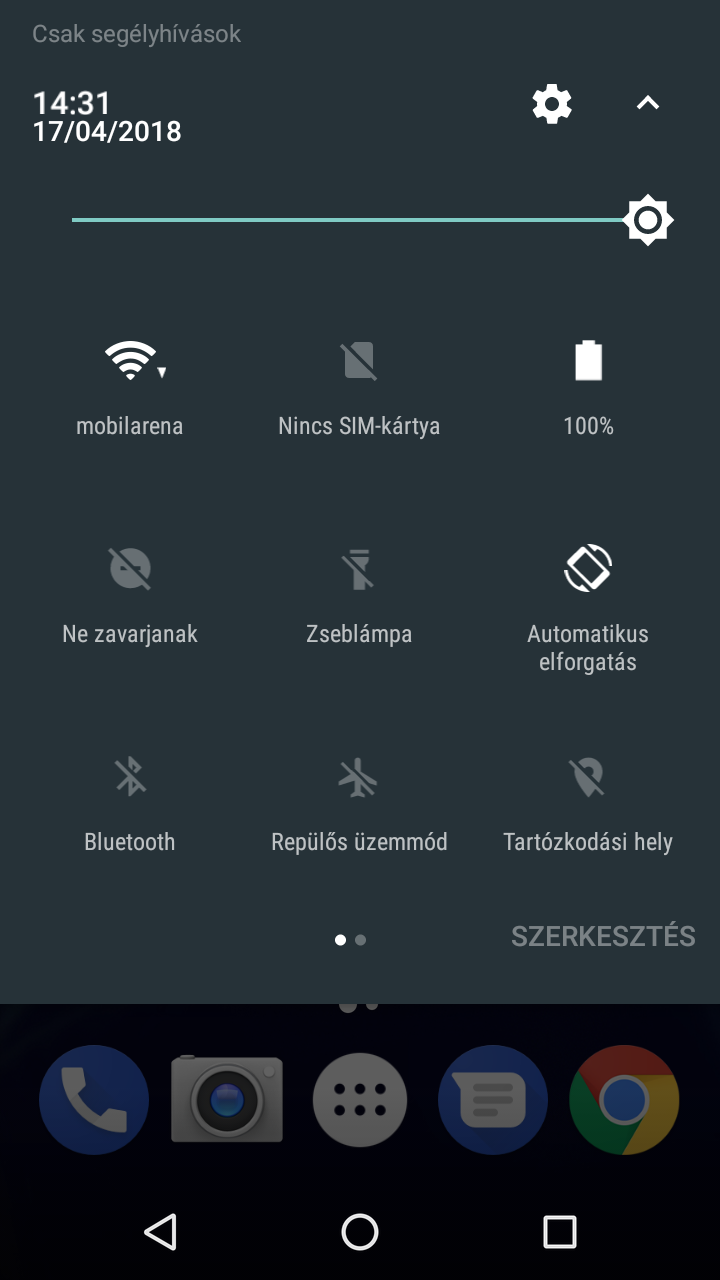Go to the second quick settings page dot
Image resolution: width=720 pixels, height=1280 pixels.
point(360,940)
